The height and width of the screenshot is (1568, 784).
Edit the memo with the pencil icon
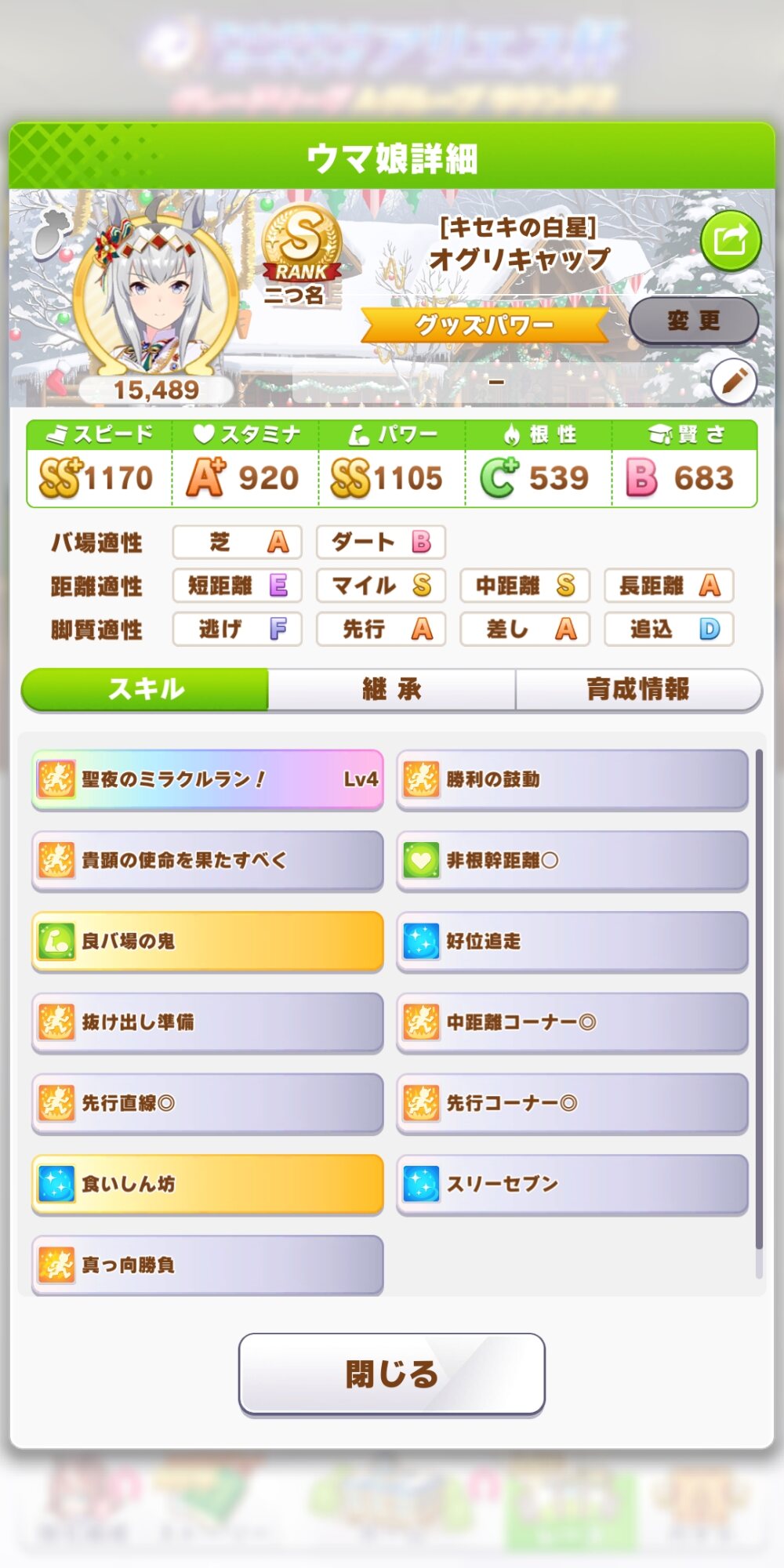733,382
